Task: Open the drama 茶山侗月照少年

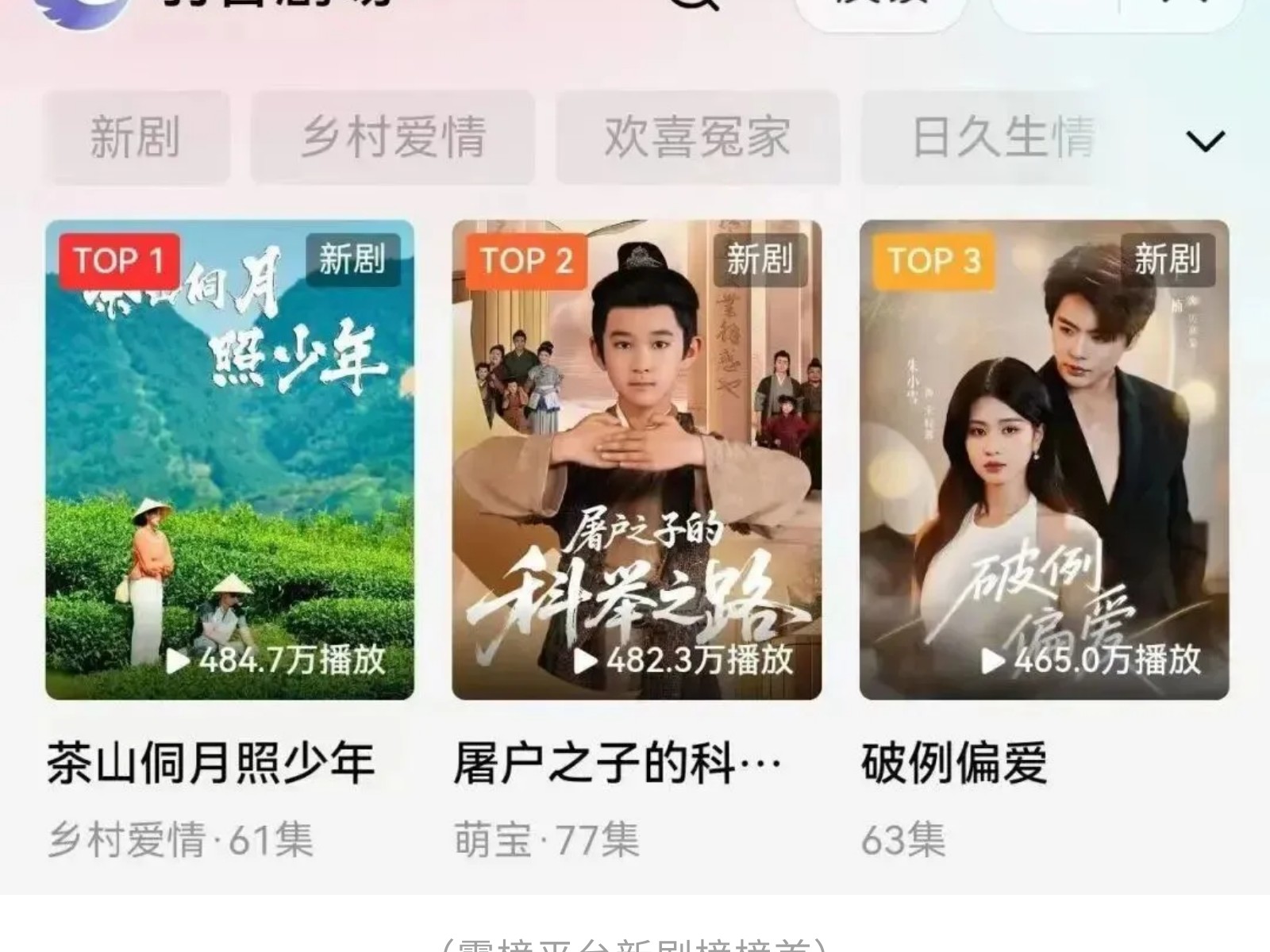Action: [x=229, y=460]
